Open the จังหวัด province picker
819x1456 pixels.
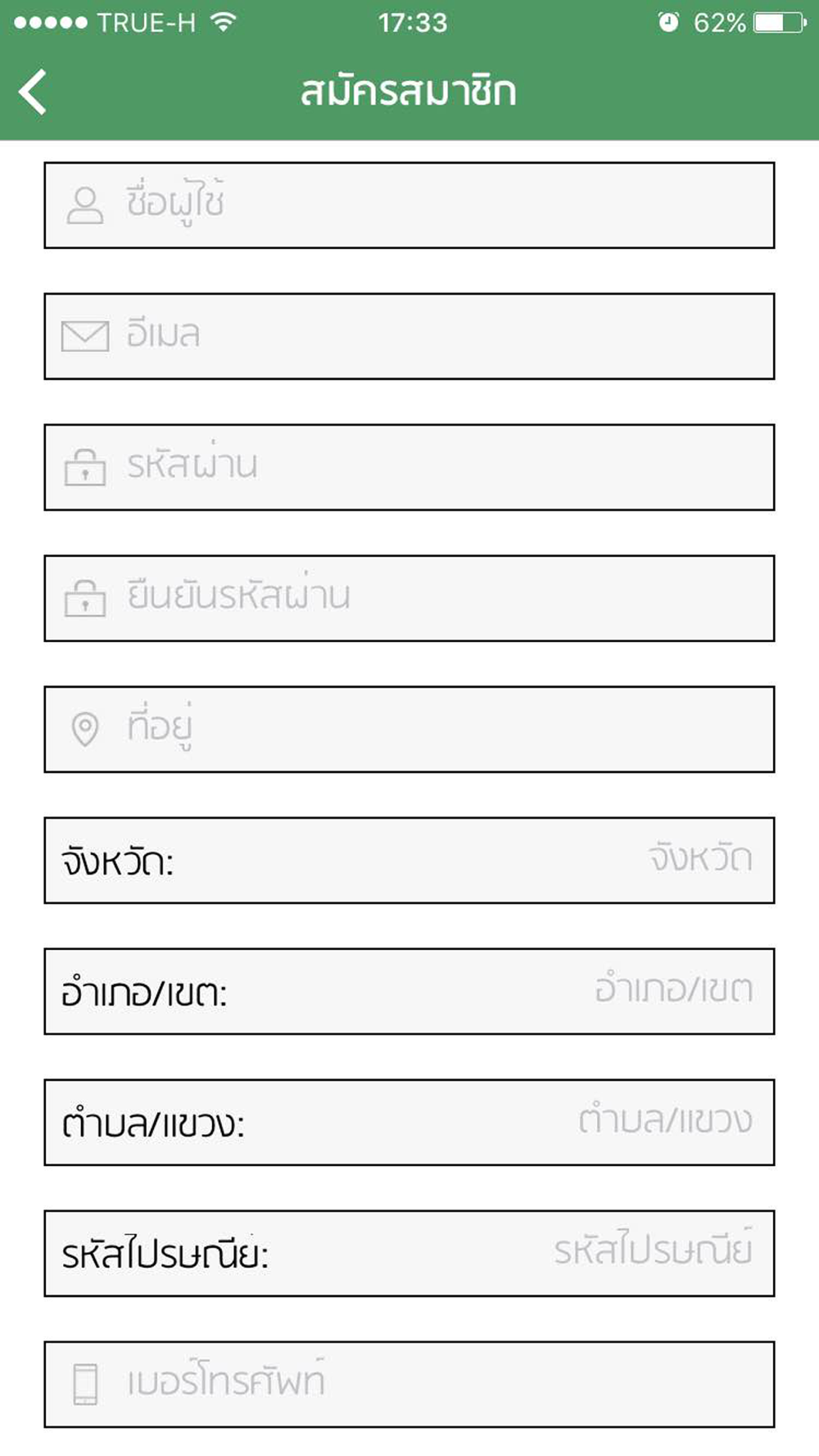click(409, 861)
